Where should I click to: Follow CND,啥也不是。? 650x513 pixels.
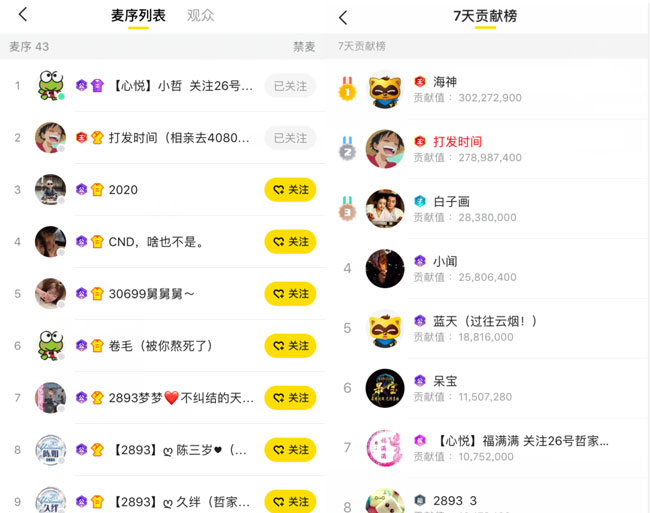tap(290, 242)
